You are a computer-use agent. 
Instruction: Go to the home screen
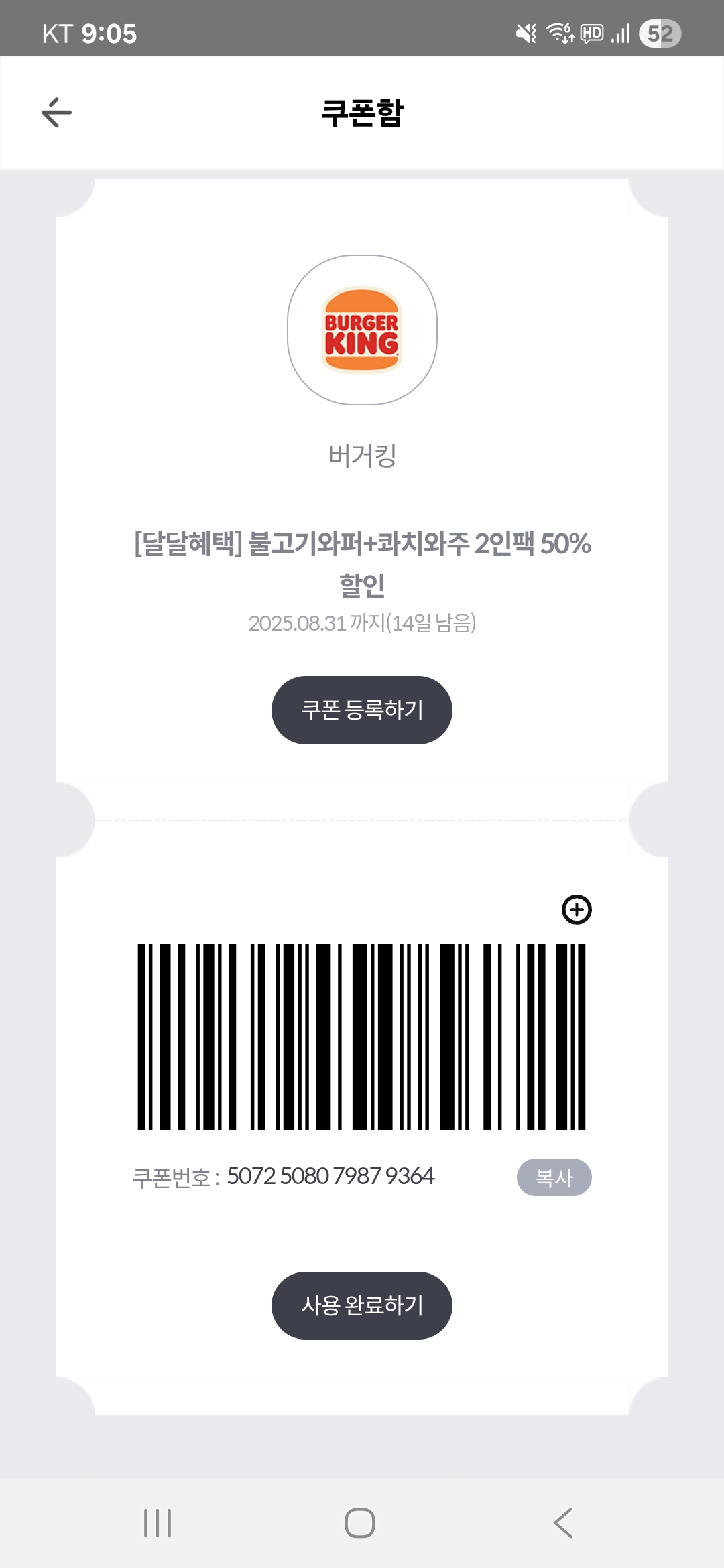click(x=360, y=1523)
